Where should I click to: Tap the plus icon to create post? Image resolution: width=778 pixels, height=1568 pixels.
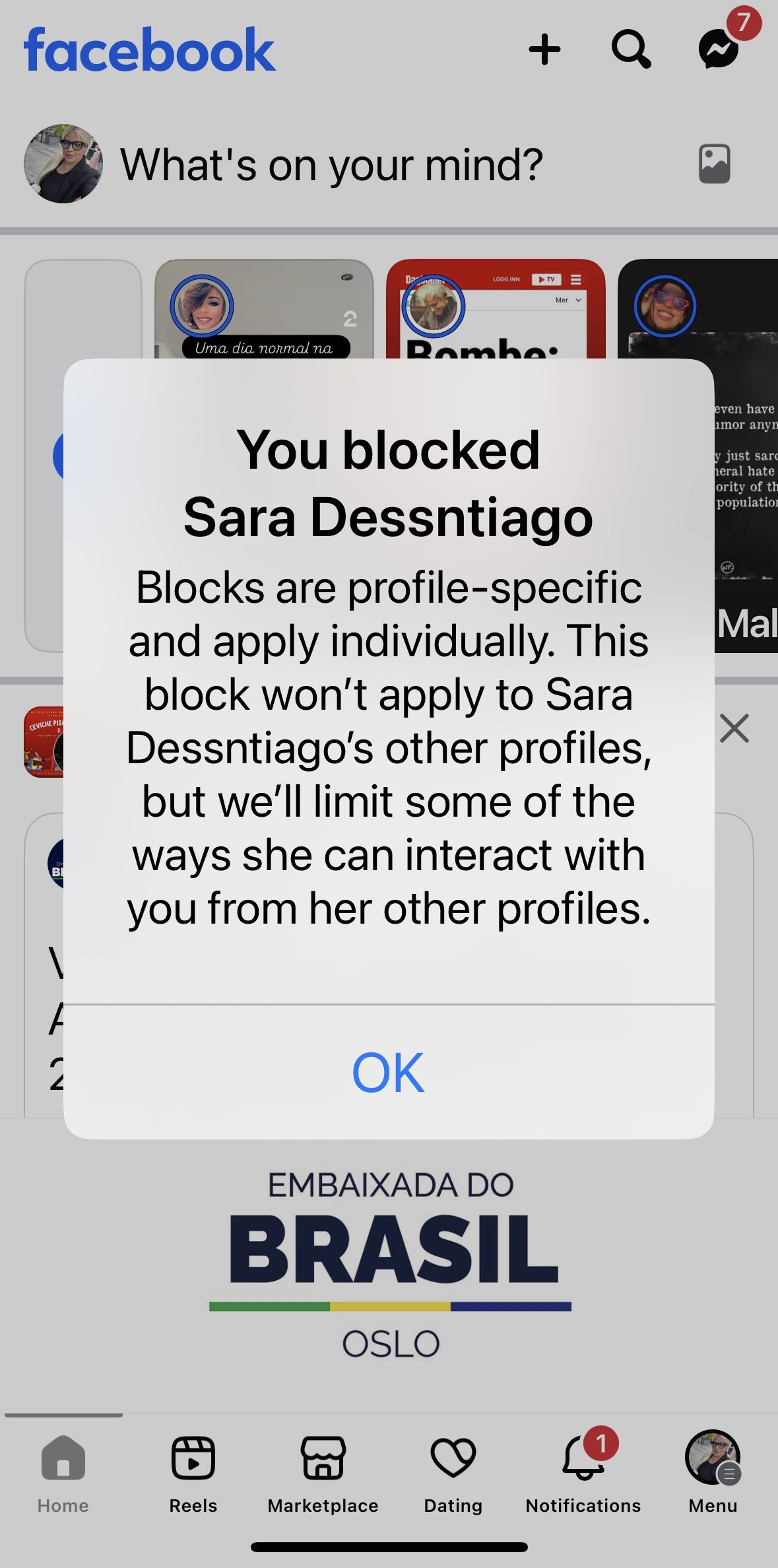545,50
